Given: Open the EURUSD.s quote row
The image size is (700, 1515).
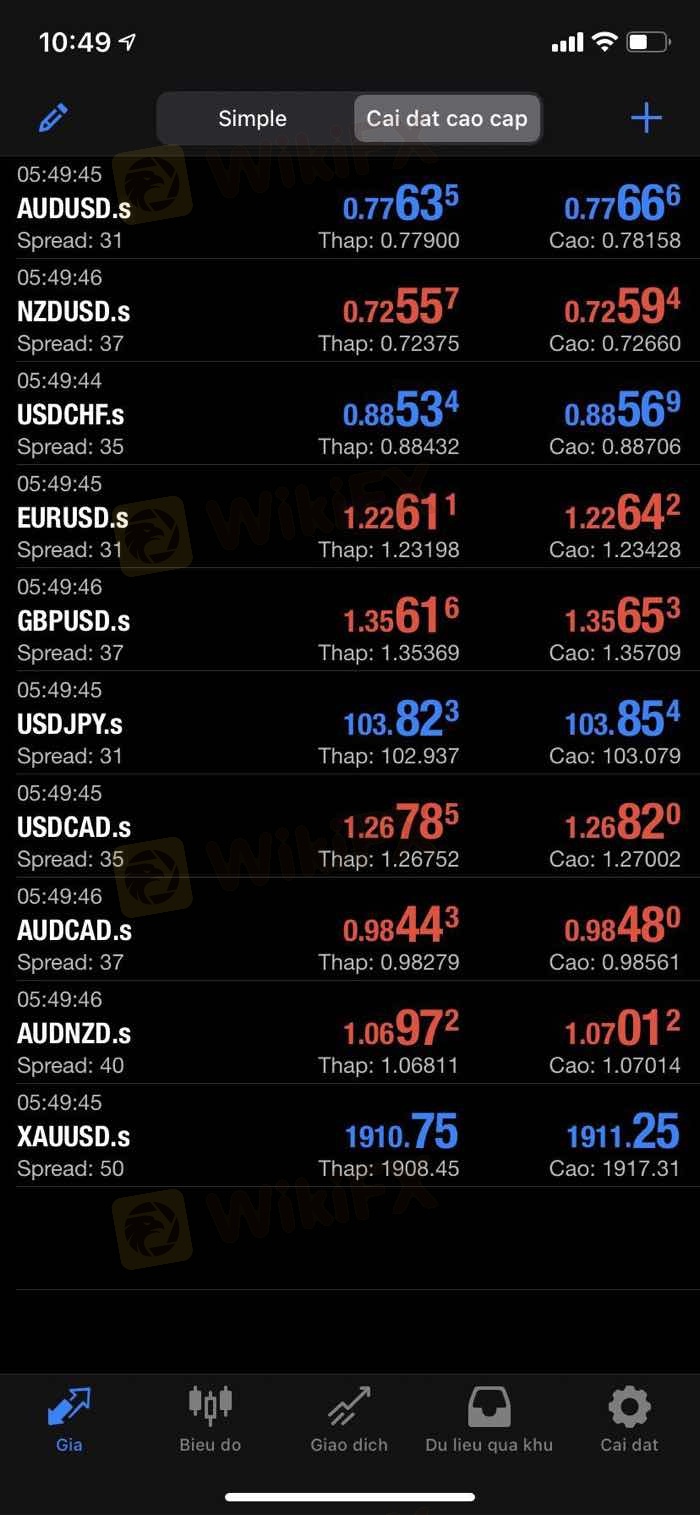Looking at the screenshot, I should coord(350,517).
